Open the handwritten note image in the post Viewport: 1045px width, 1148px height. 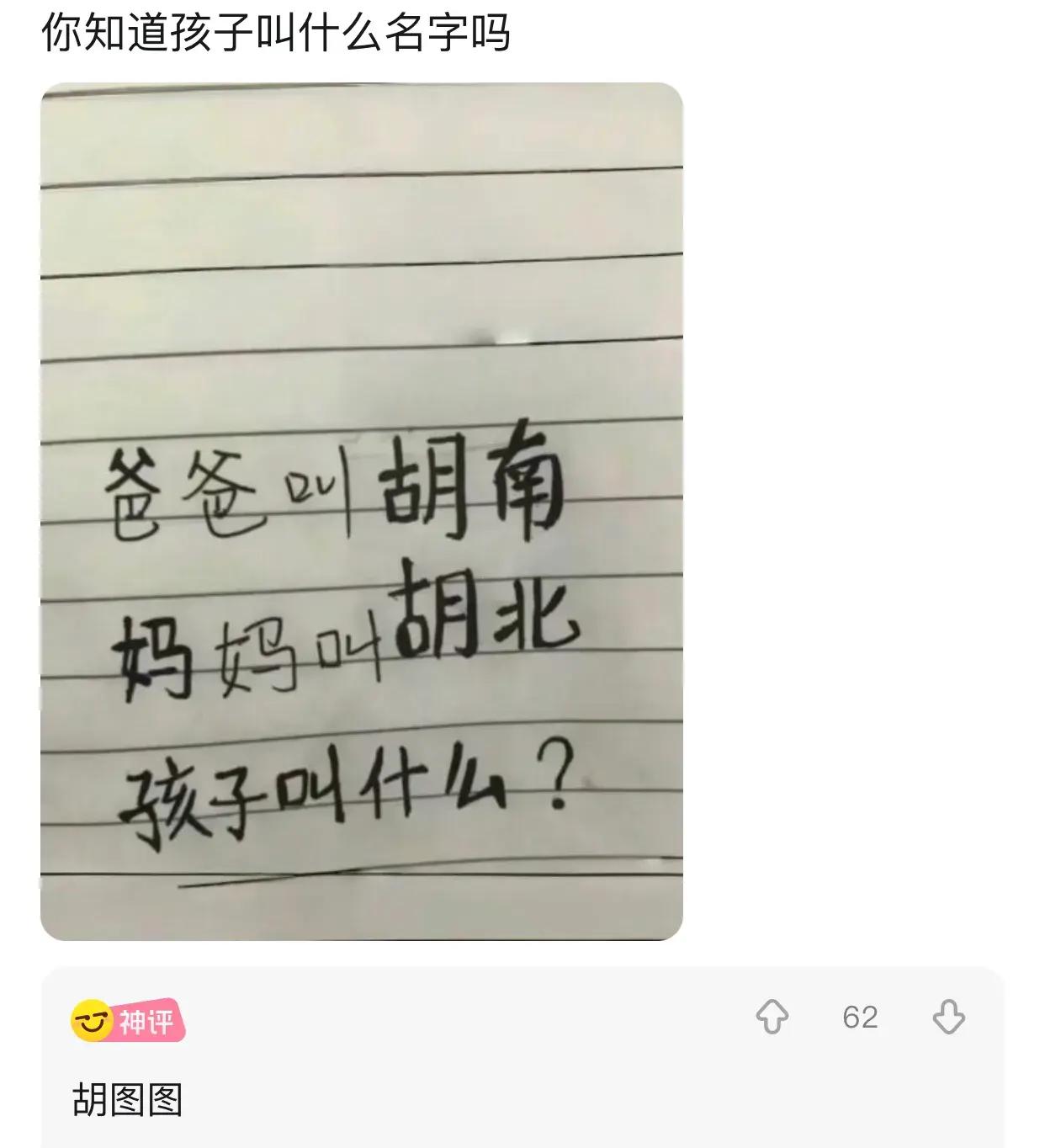(362, 511)
